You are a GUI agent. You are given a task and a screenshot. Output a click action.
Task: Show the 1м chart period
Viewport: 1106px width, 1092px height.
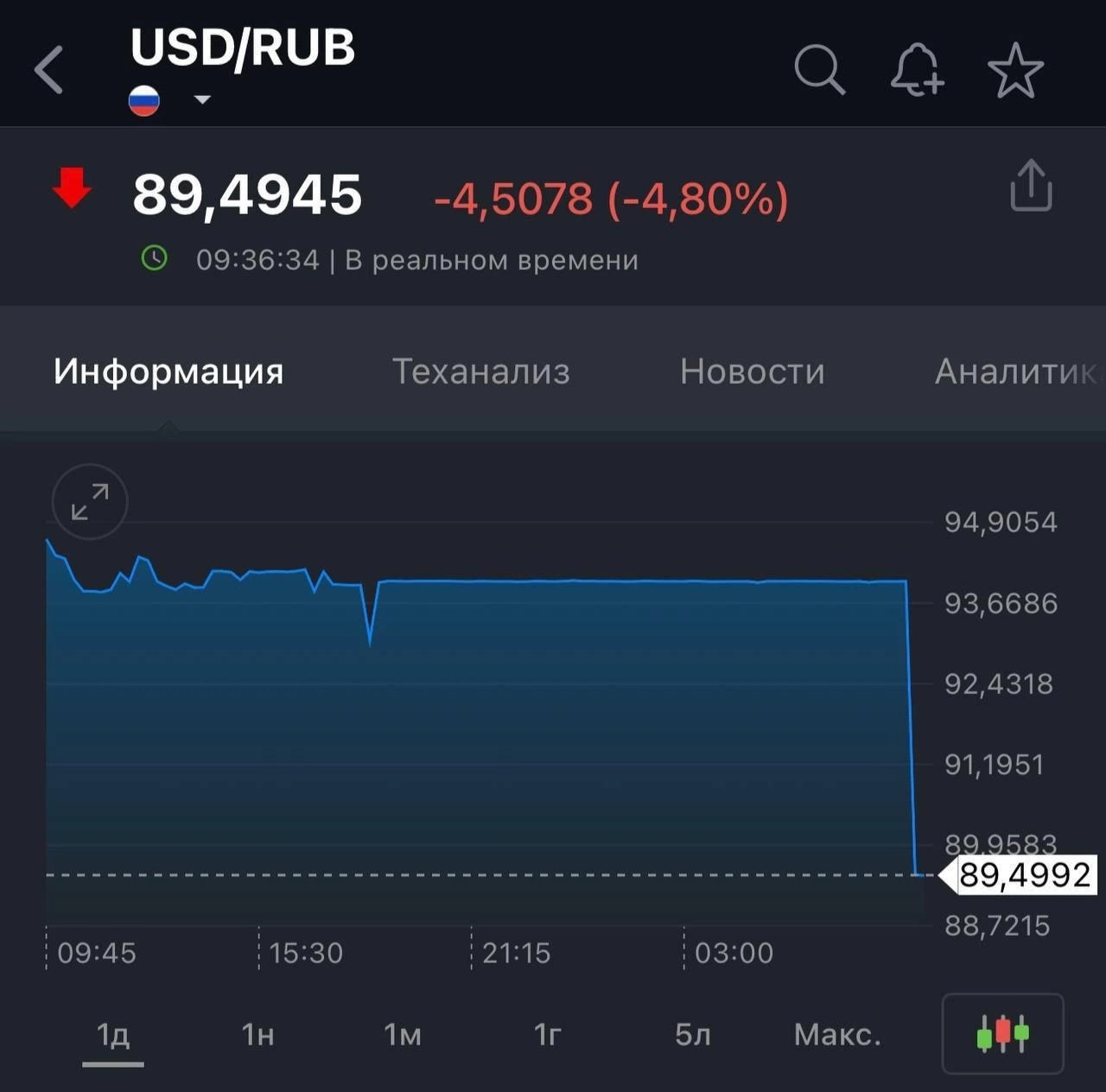point(403,1034)
